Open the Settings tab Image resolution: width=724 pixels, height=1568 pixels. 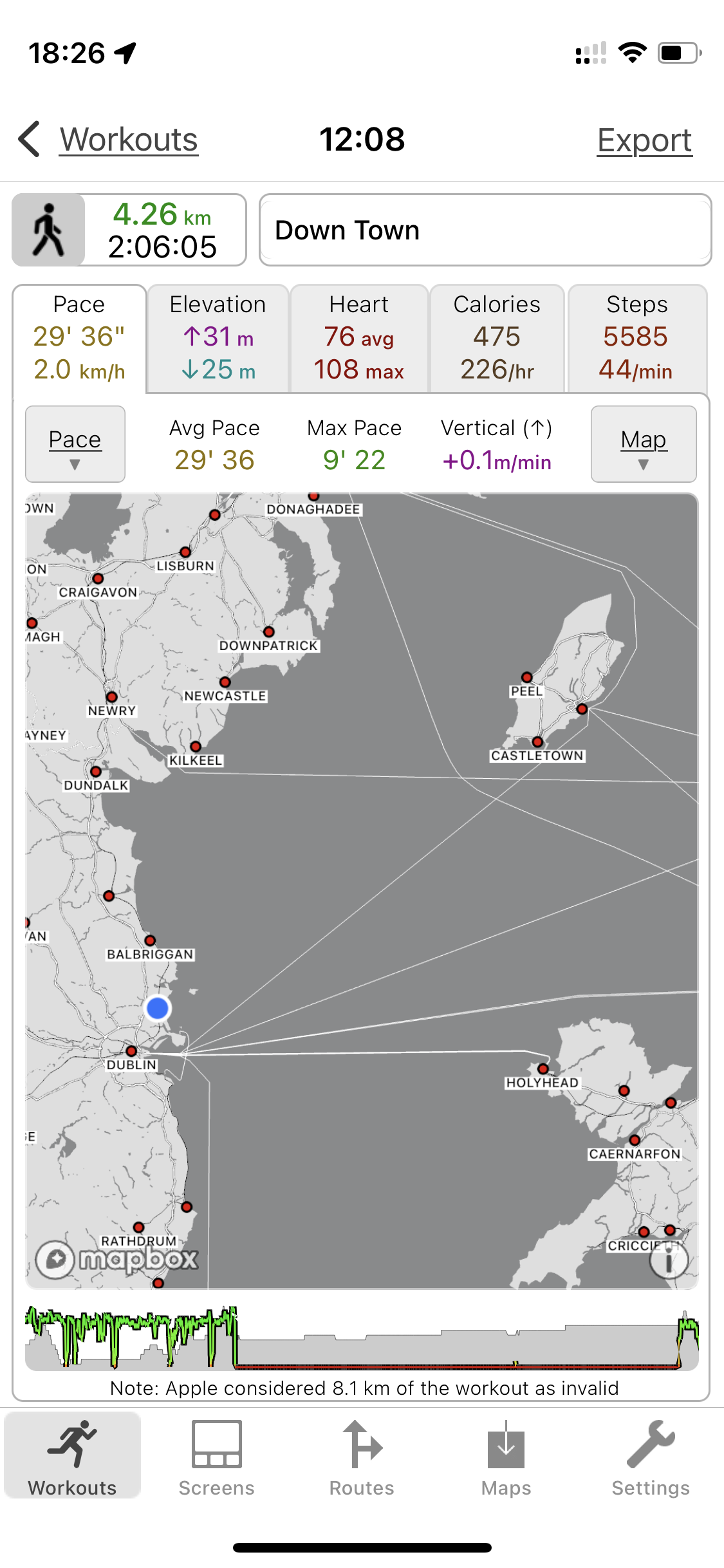(651, 1457)
